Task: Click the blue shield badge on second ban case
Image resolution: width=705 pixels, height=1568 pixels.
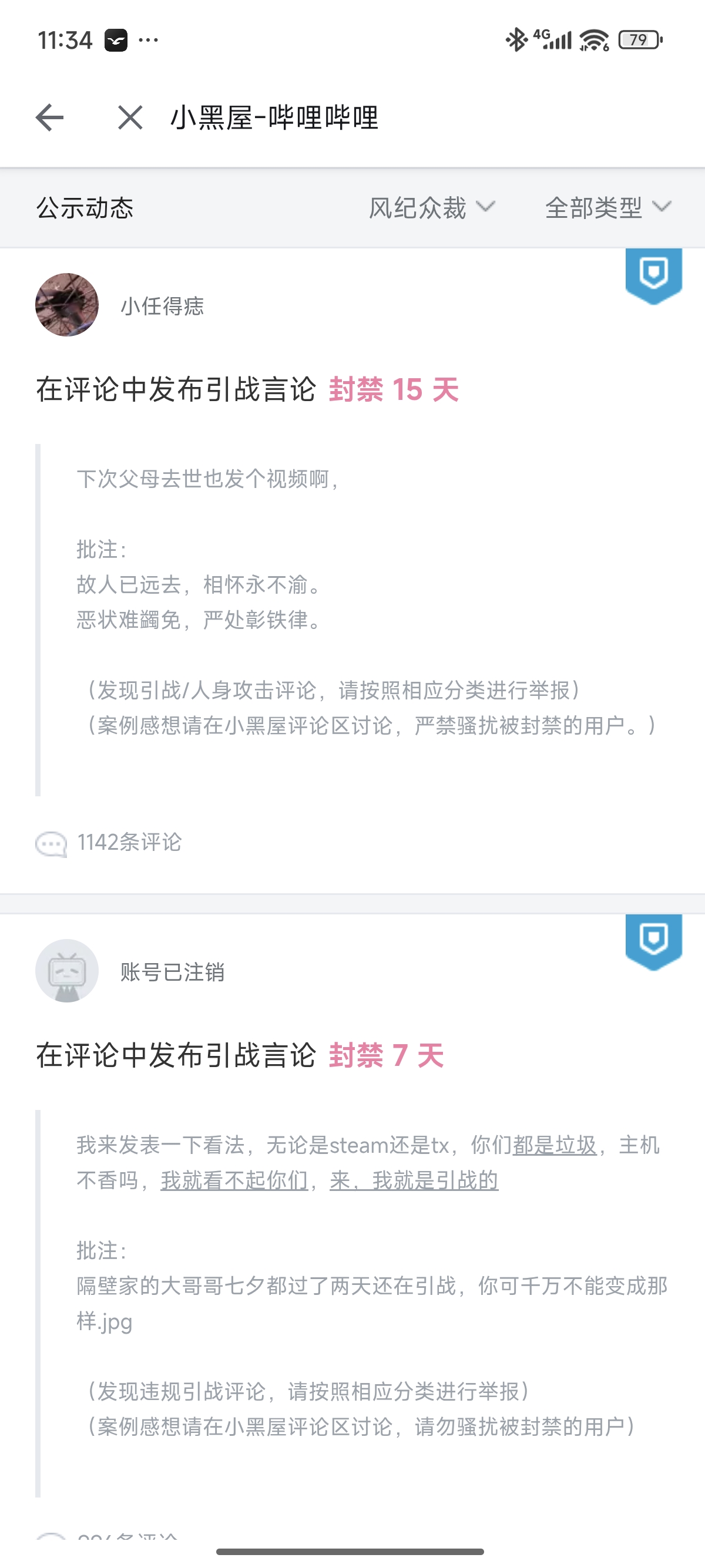Action: [x=654, y=941]
